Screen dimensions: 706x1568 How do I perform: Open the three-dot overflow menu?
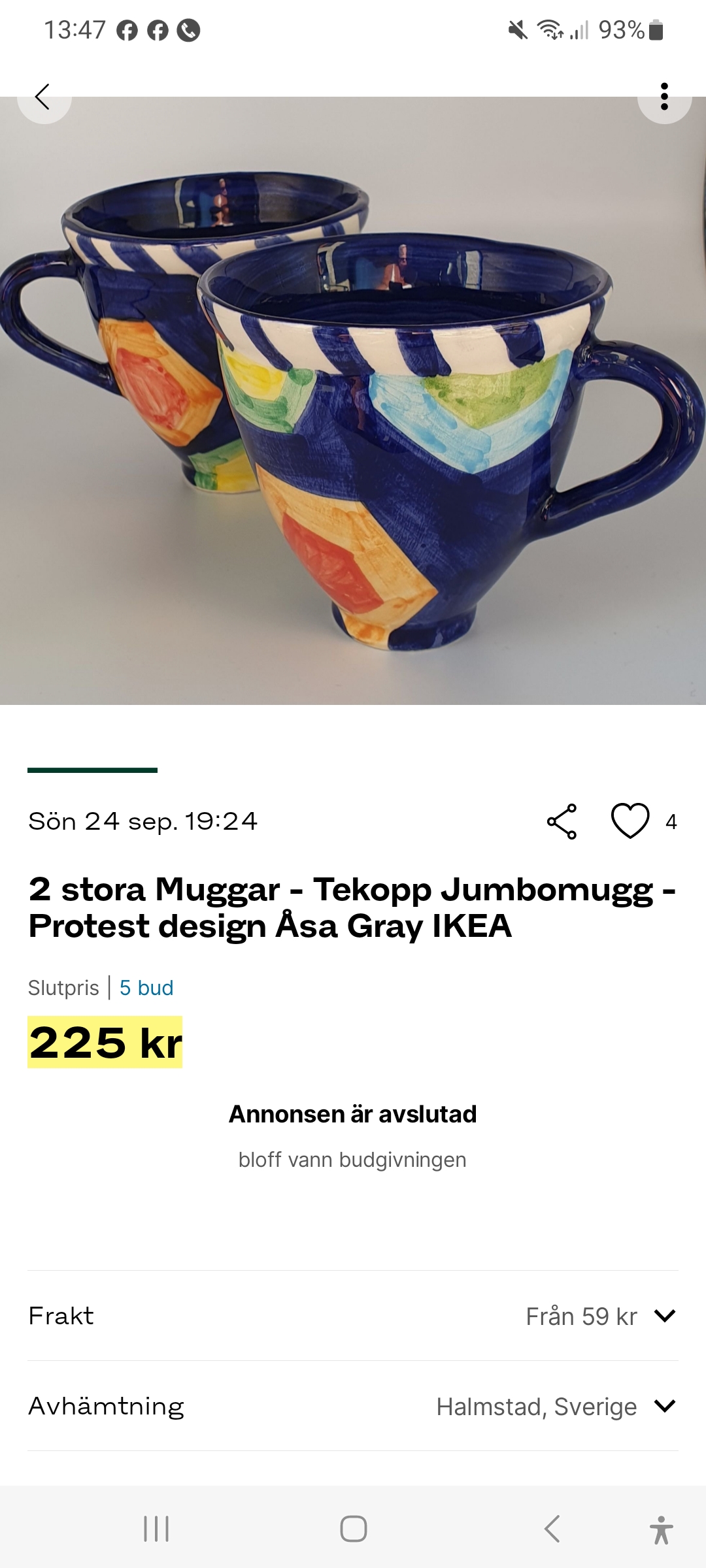(664, 97)
